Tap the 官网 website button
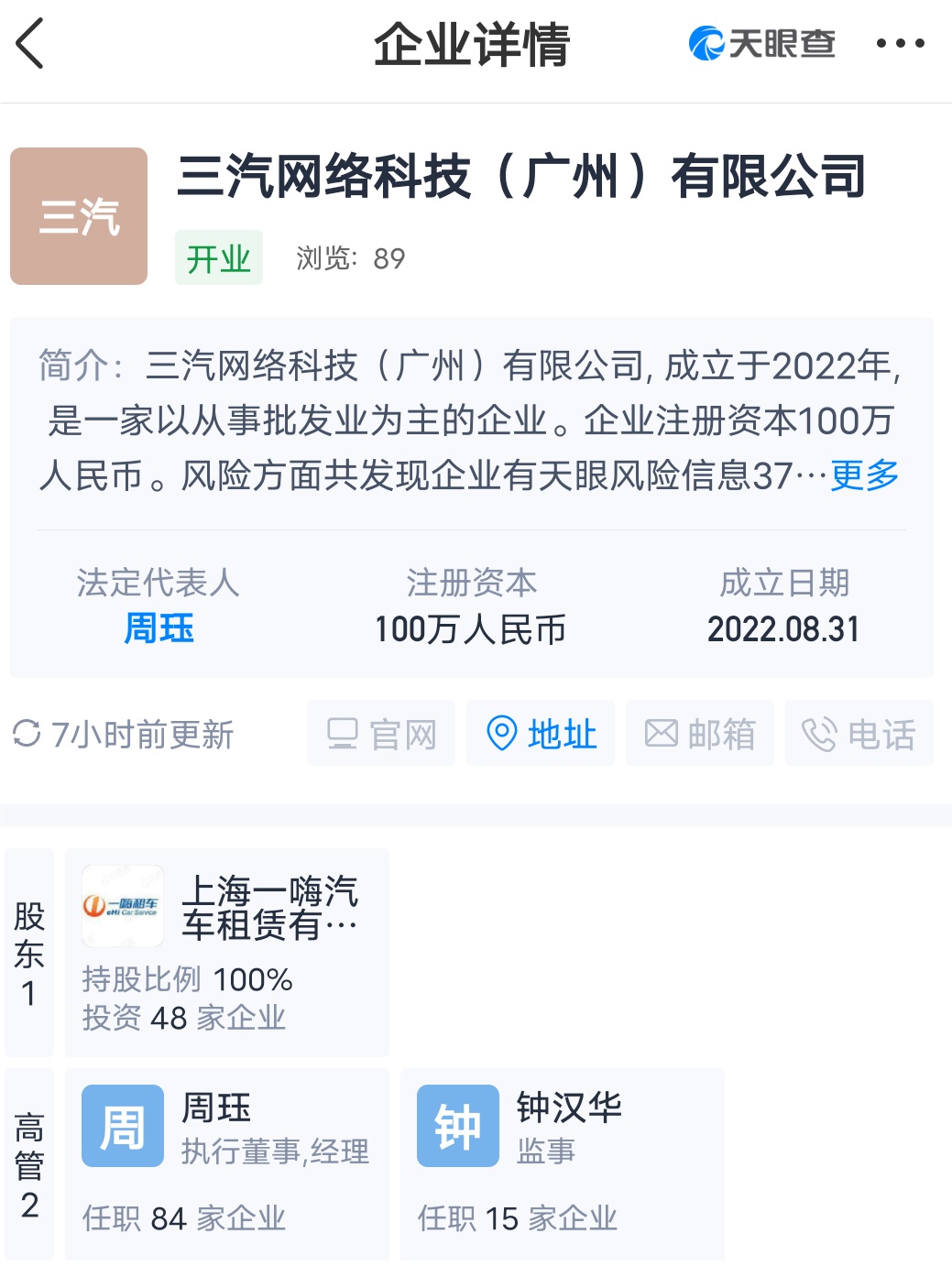The image size is (952, 1277). pos(381,734)
